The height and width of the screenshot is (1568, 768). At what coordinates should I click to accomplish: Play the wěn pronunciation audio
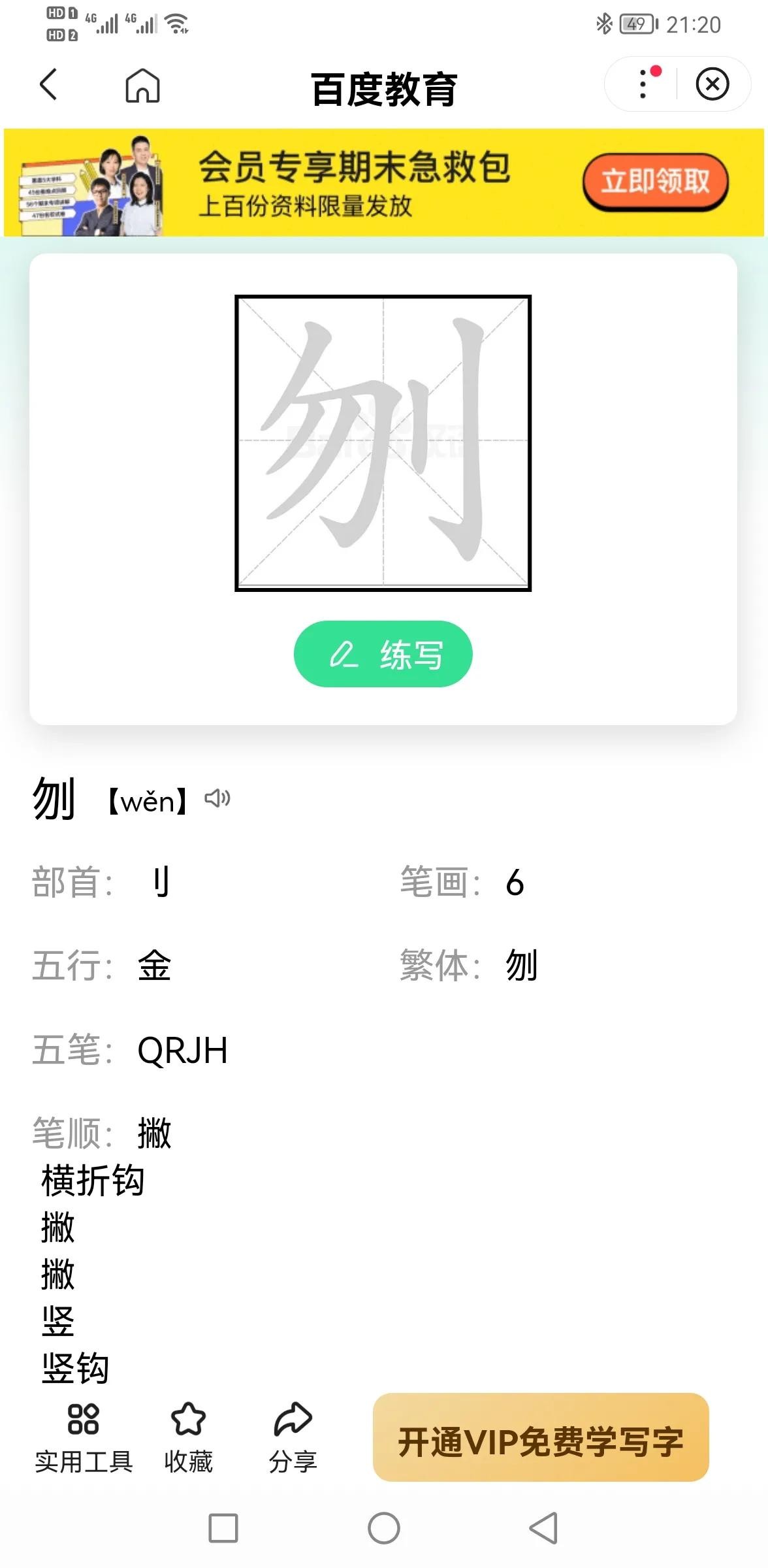pyautogui.click(x=217, y=798)
